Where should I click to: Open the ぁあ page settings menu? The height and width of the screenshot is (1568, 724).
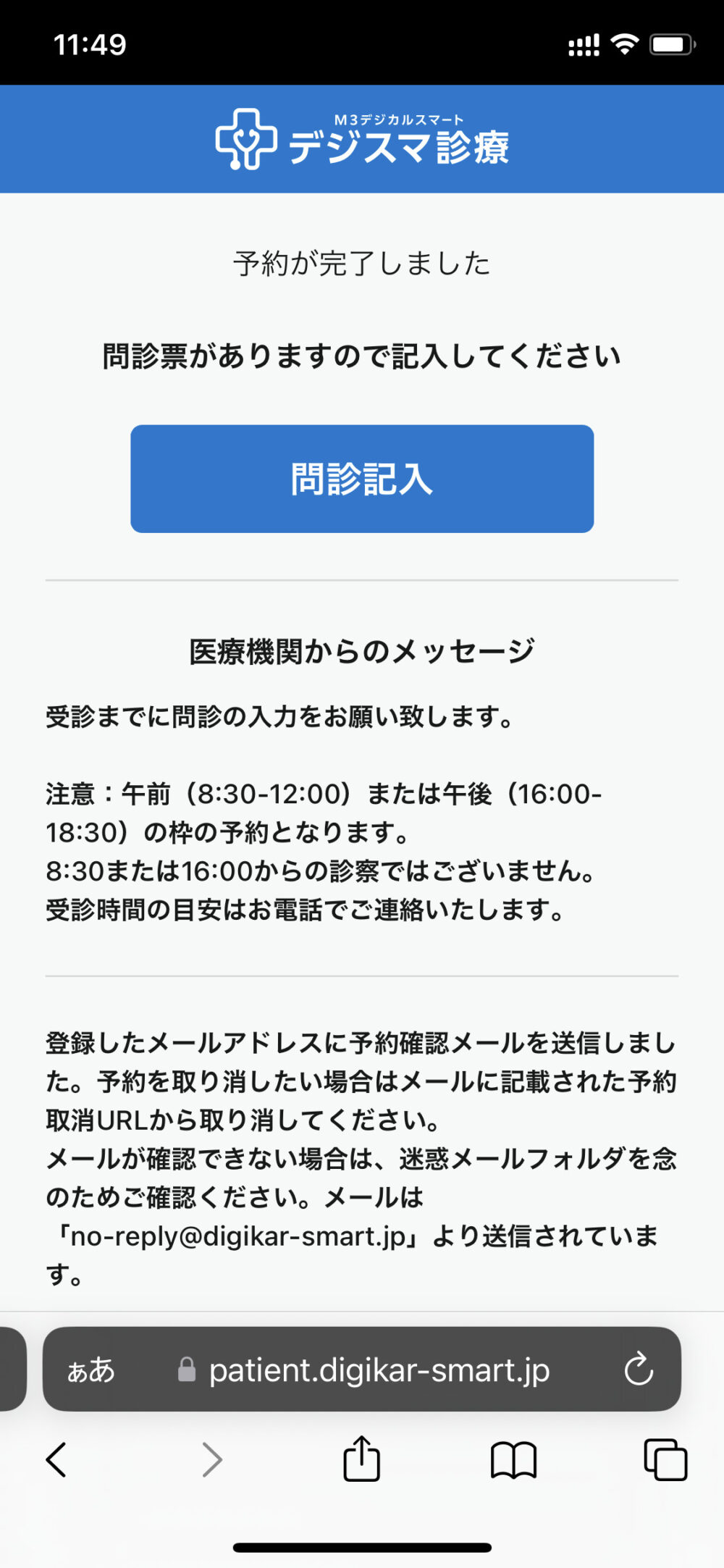(x=91, y=1370)
